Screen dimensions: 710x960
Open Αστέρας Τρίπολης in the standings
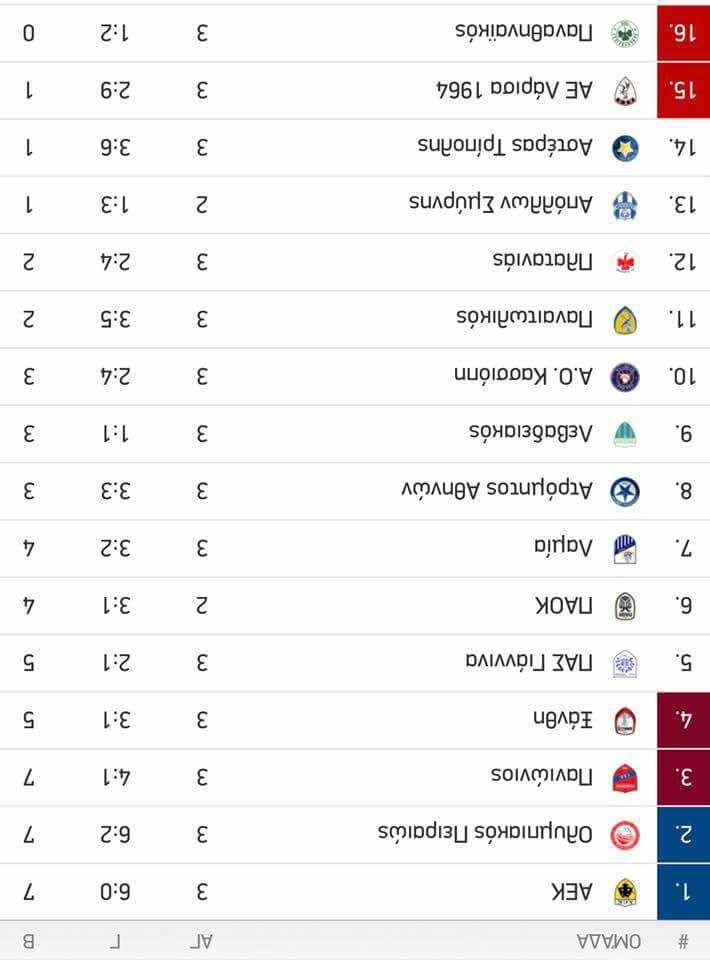[x=355, y=148]
